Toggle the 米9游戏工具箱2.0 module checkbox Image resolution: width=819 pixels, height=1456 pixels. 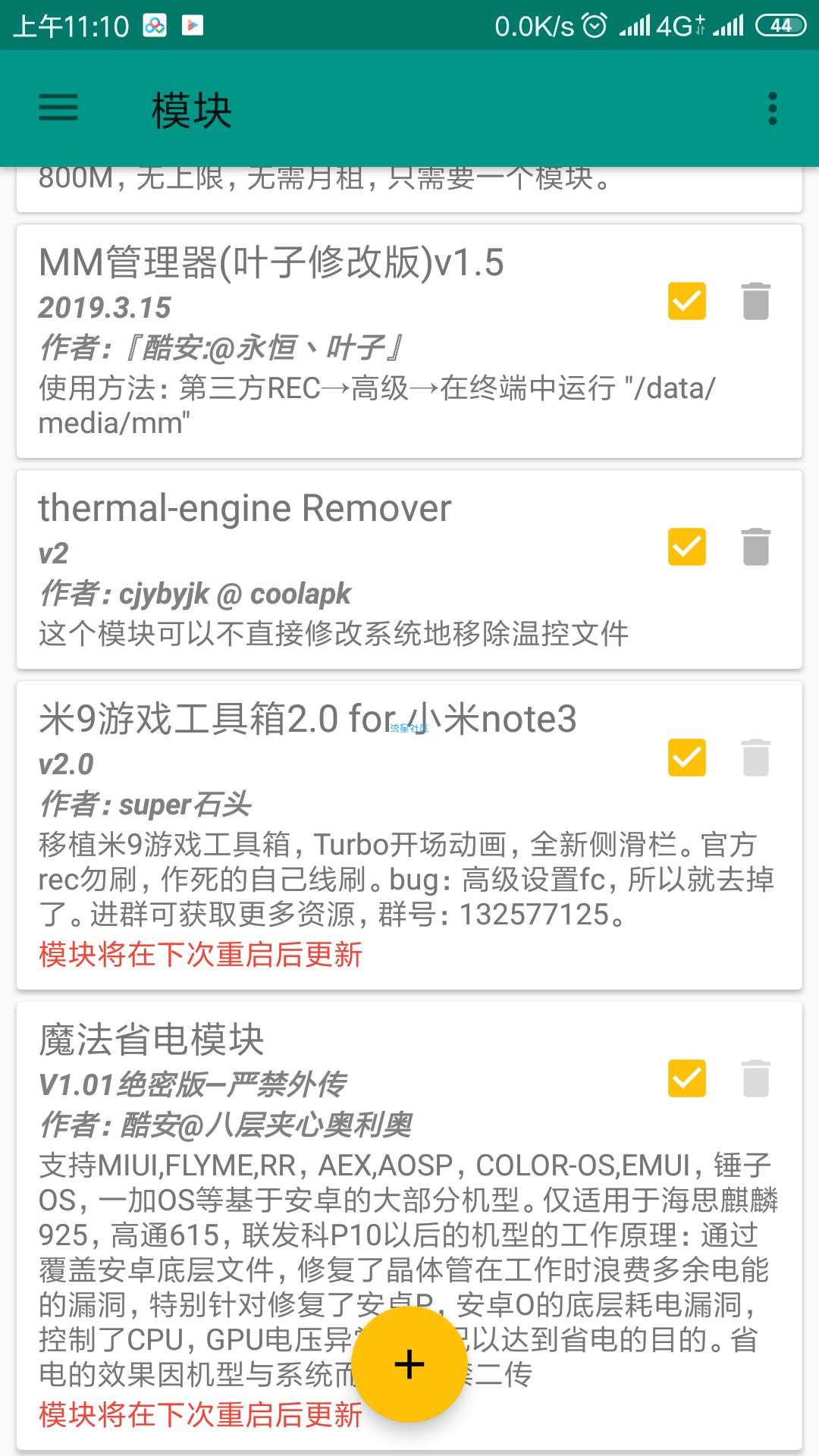coord(687,758)
